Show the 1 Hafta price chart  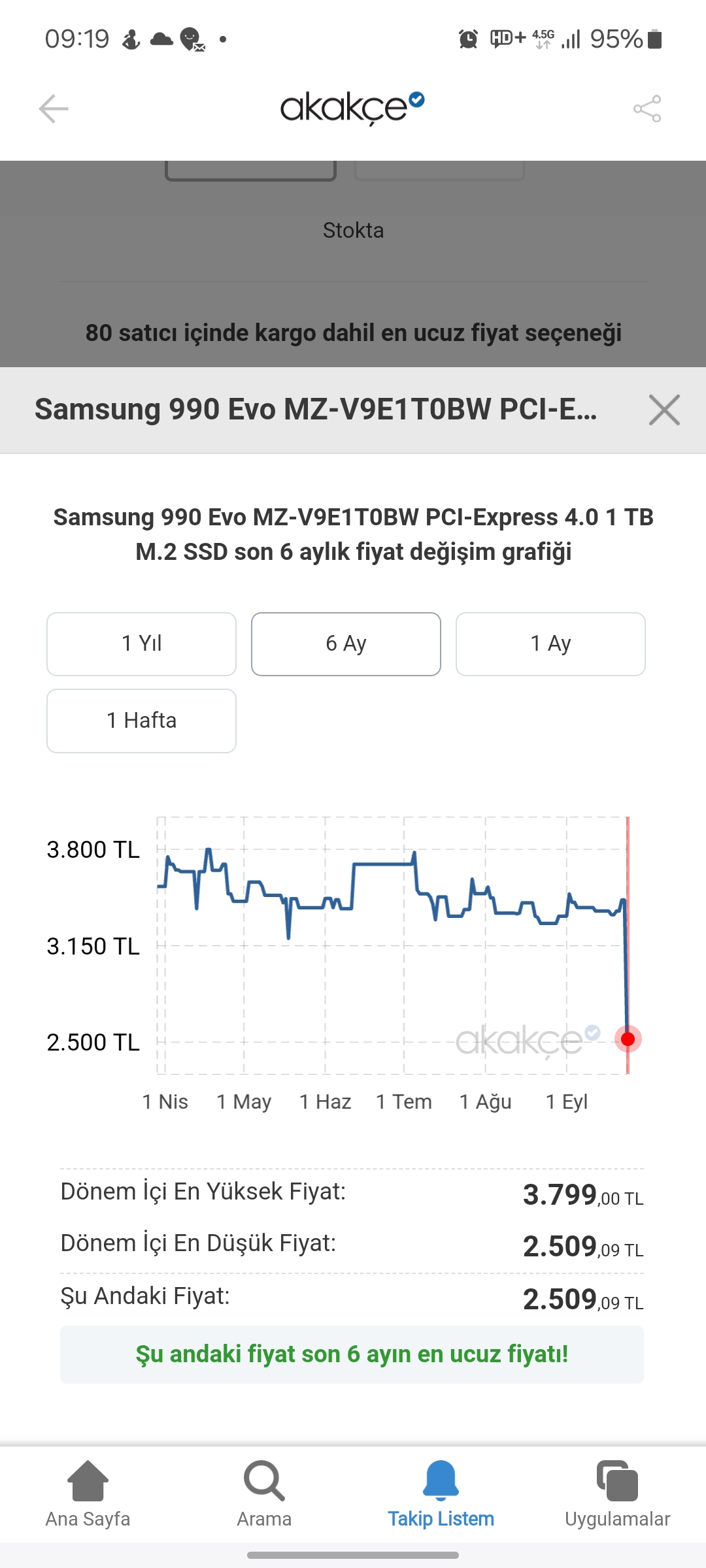[x=141, y=721]
